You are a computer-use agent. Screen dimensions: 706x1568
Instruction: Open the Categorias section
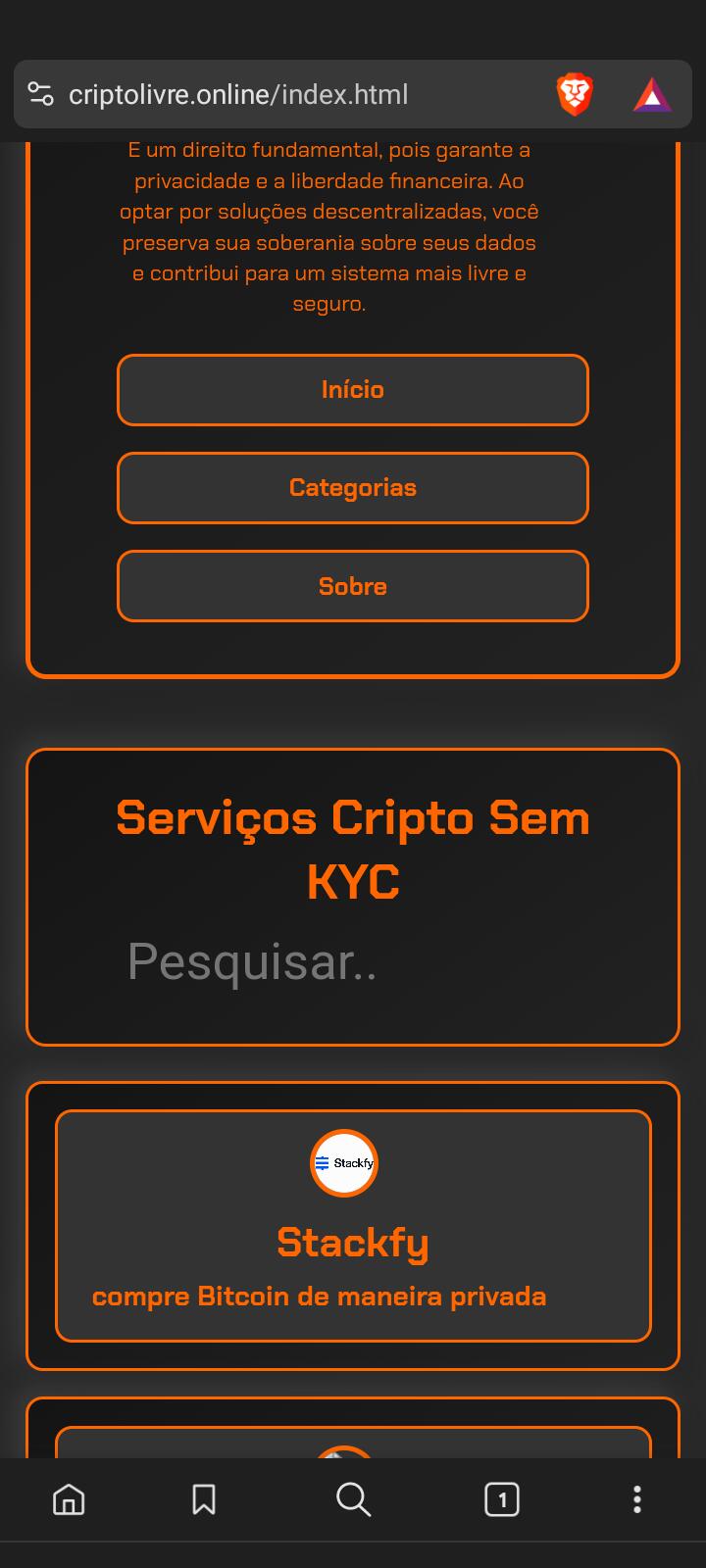[353, 488]
